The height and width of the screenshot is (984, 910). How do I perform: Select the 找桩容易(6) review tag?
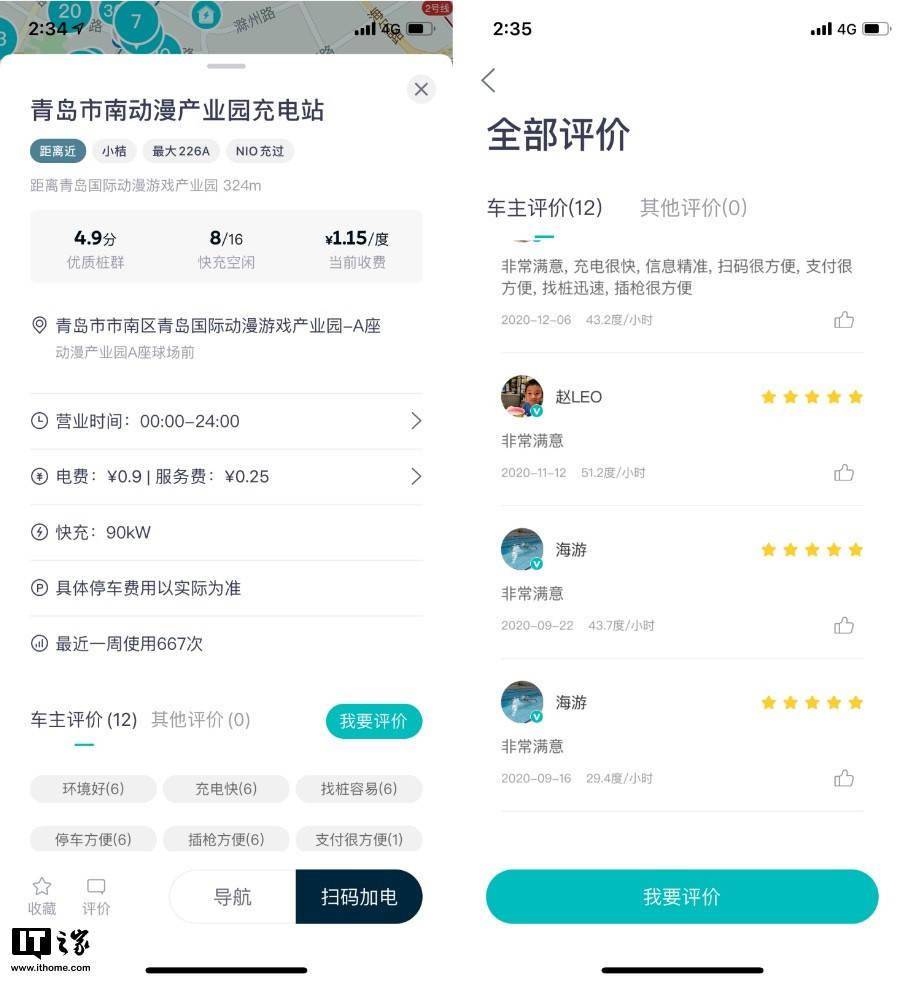(x=359, y=789)
